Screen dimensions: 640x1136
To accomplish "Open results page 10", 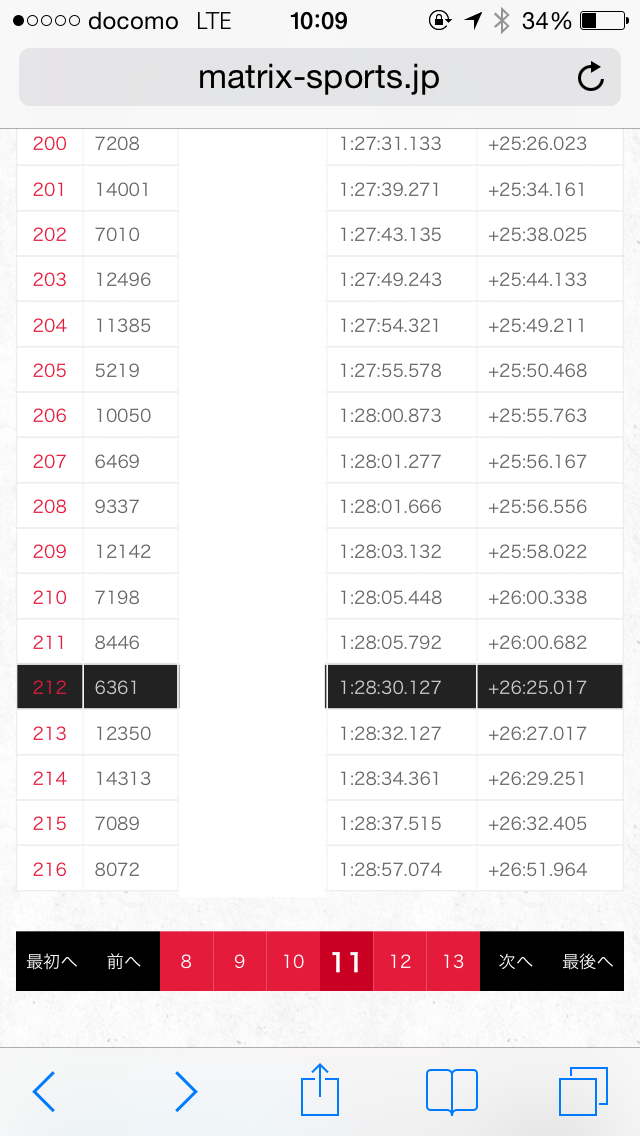I will pyautogui.click(x=293, y=961).
